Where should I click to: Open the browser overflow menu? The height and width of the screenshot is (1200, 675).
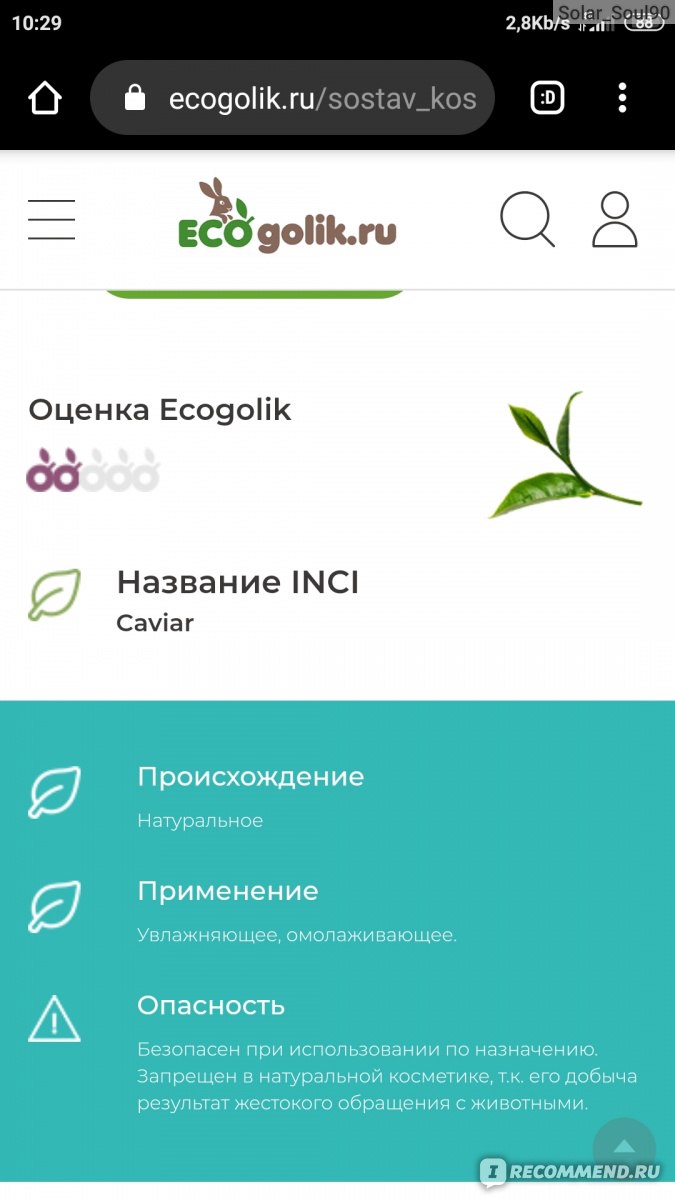(x=622, y=98)
